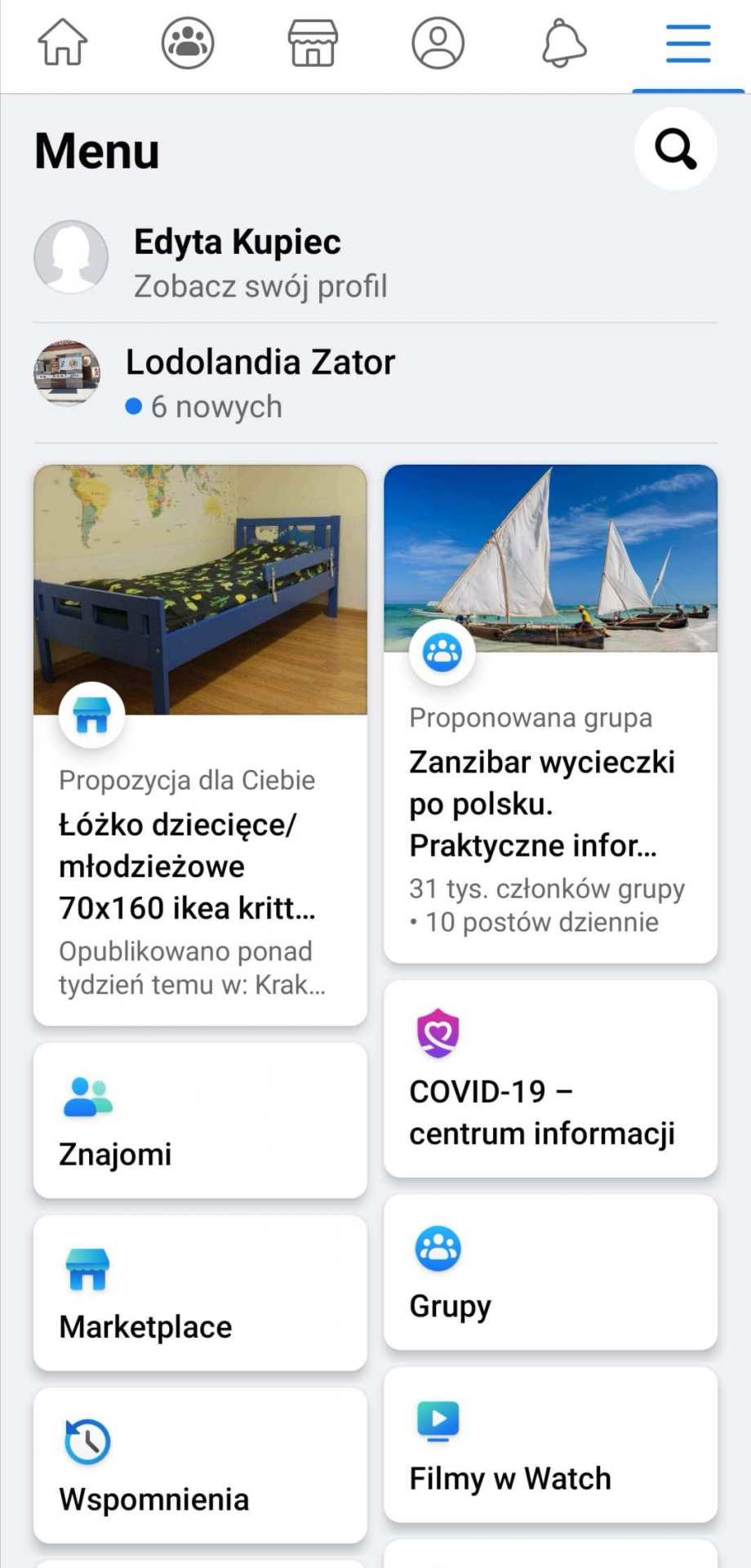Go to the Home feed tab
Viewport: 751px width, 1568px height.
63,42
